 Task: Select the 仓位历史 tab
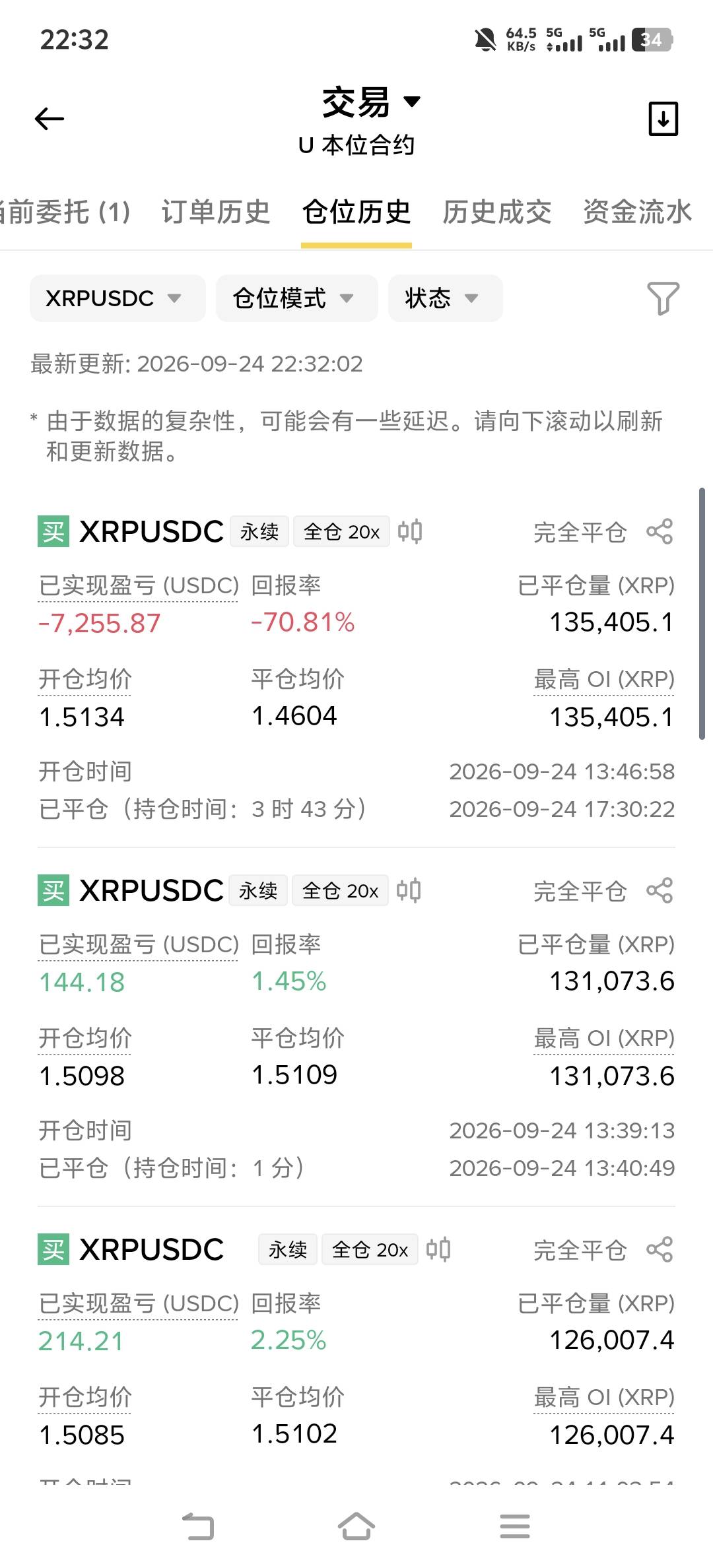click(x=356, y=212)
